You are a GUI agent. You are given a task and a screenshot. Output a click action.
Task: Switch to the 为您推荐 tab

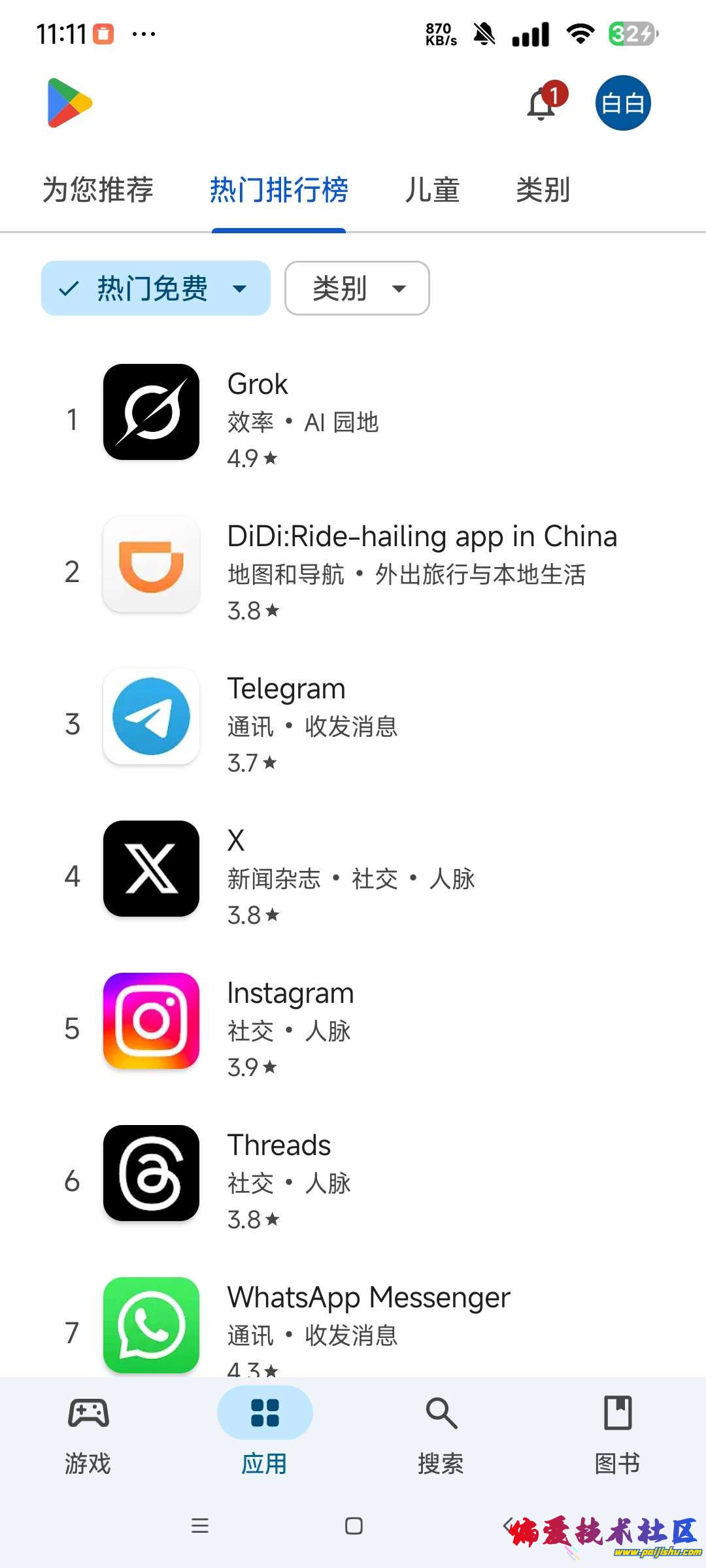coord(98,190)
